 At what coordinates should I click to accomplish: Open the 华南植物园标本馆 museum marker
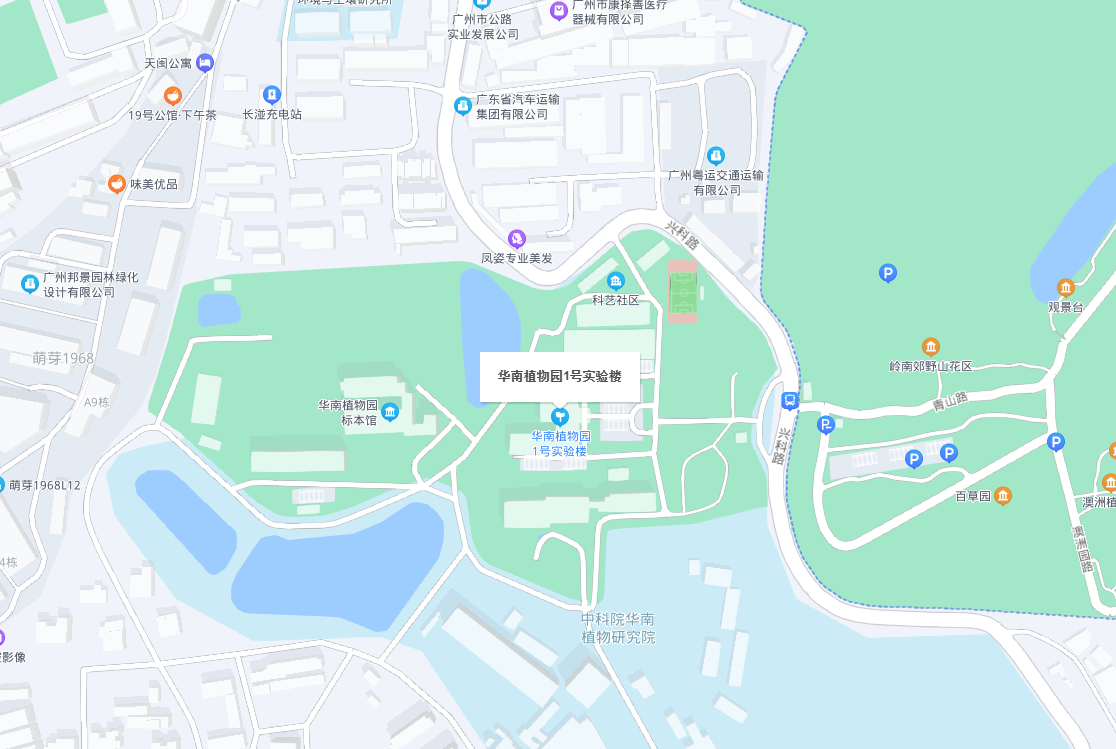[389, 412]
